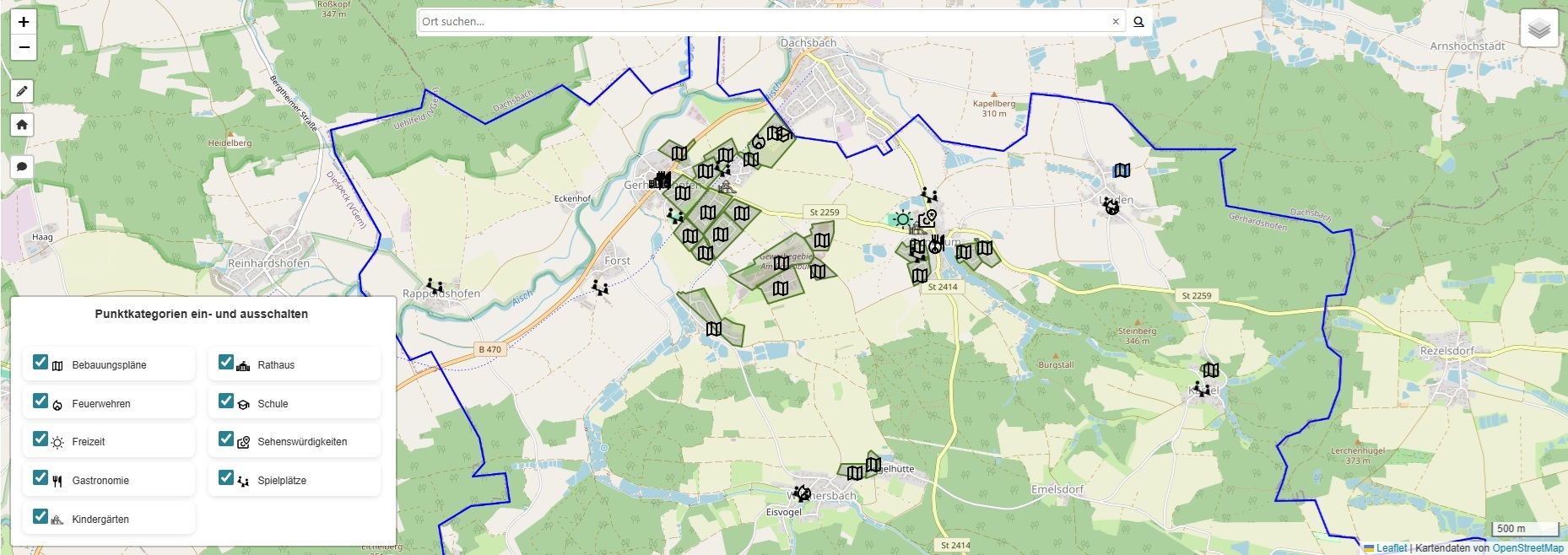Image resolution: width=1568 pixels, height=555 pixels.
Task: Open the map layers switcher
Action: coord(1538,29)
